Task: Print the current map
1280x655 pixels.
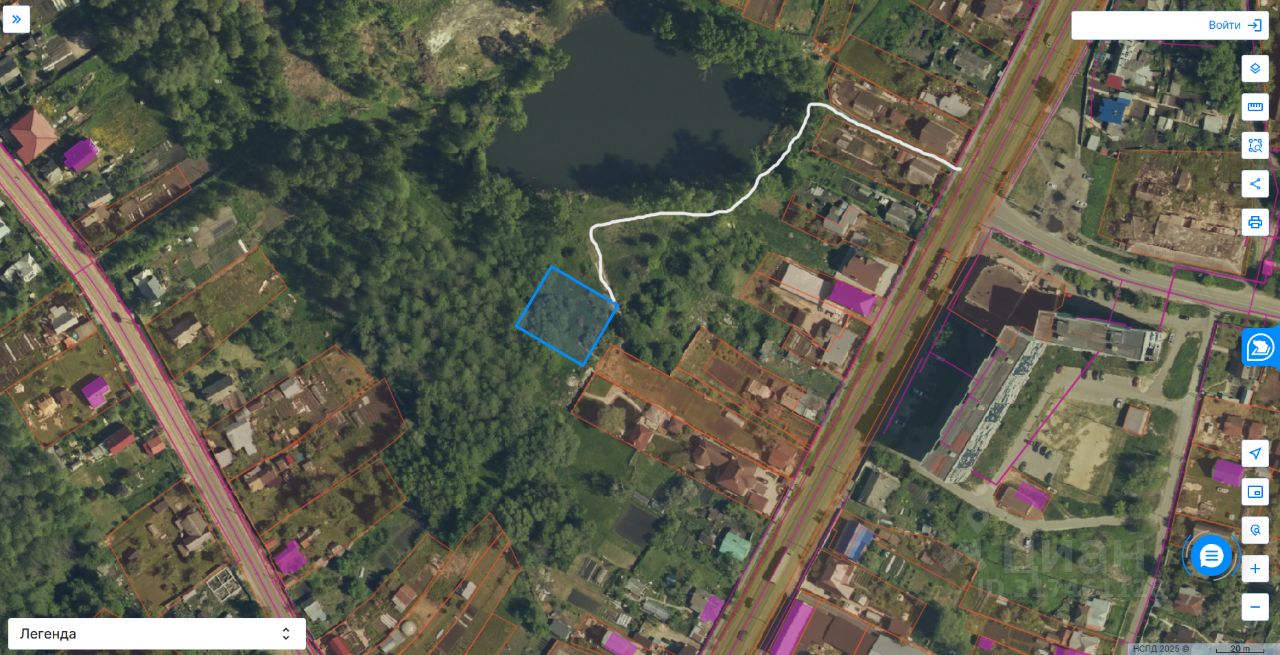Action: 1255,222
